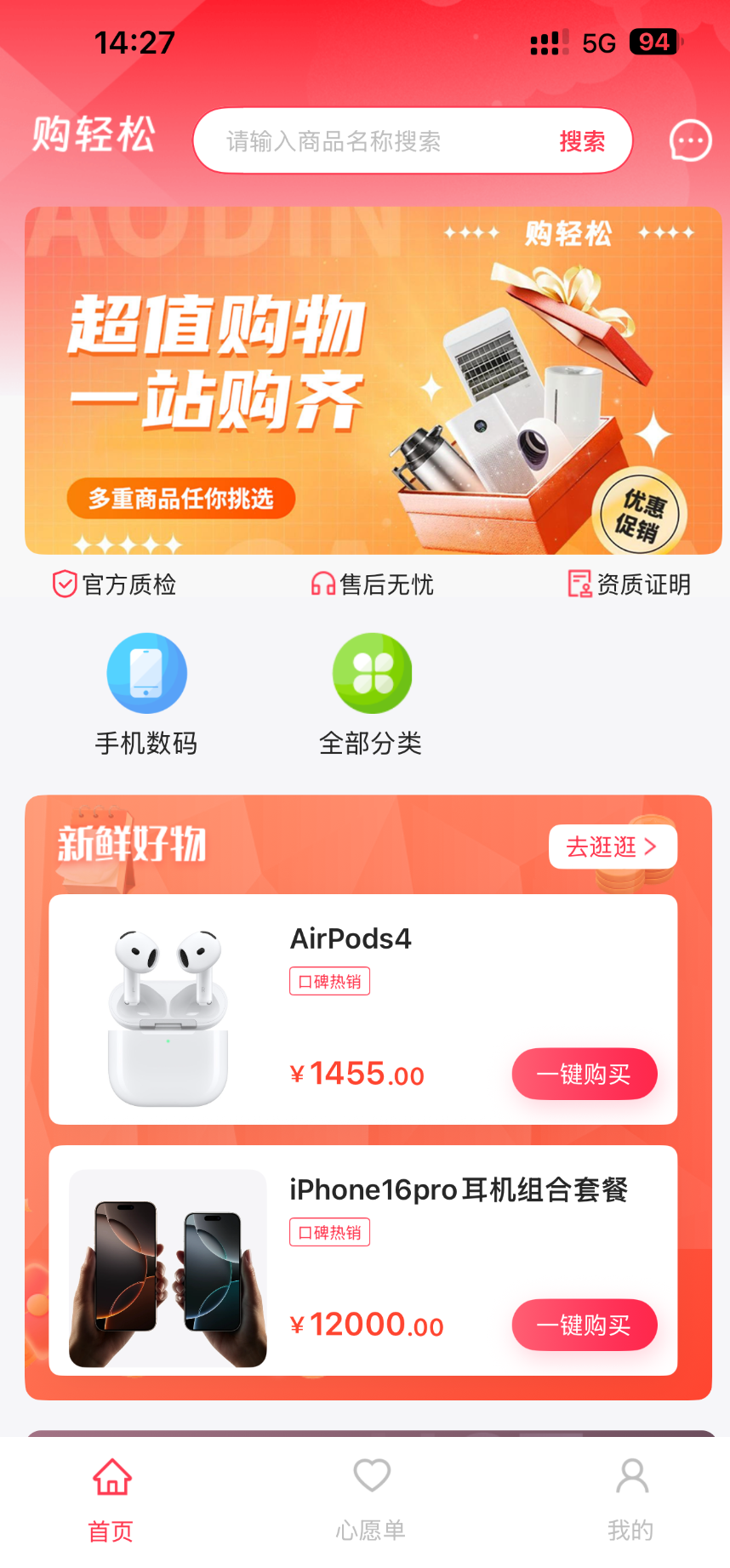The image size is (730, 1568).
Task: Open the 全部分类 all categories icon
Action: [x=372, y=673]
